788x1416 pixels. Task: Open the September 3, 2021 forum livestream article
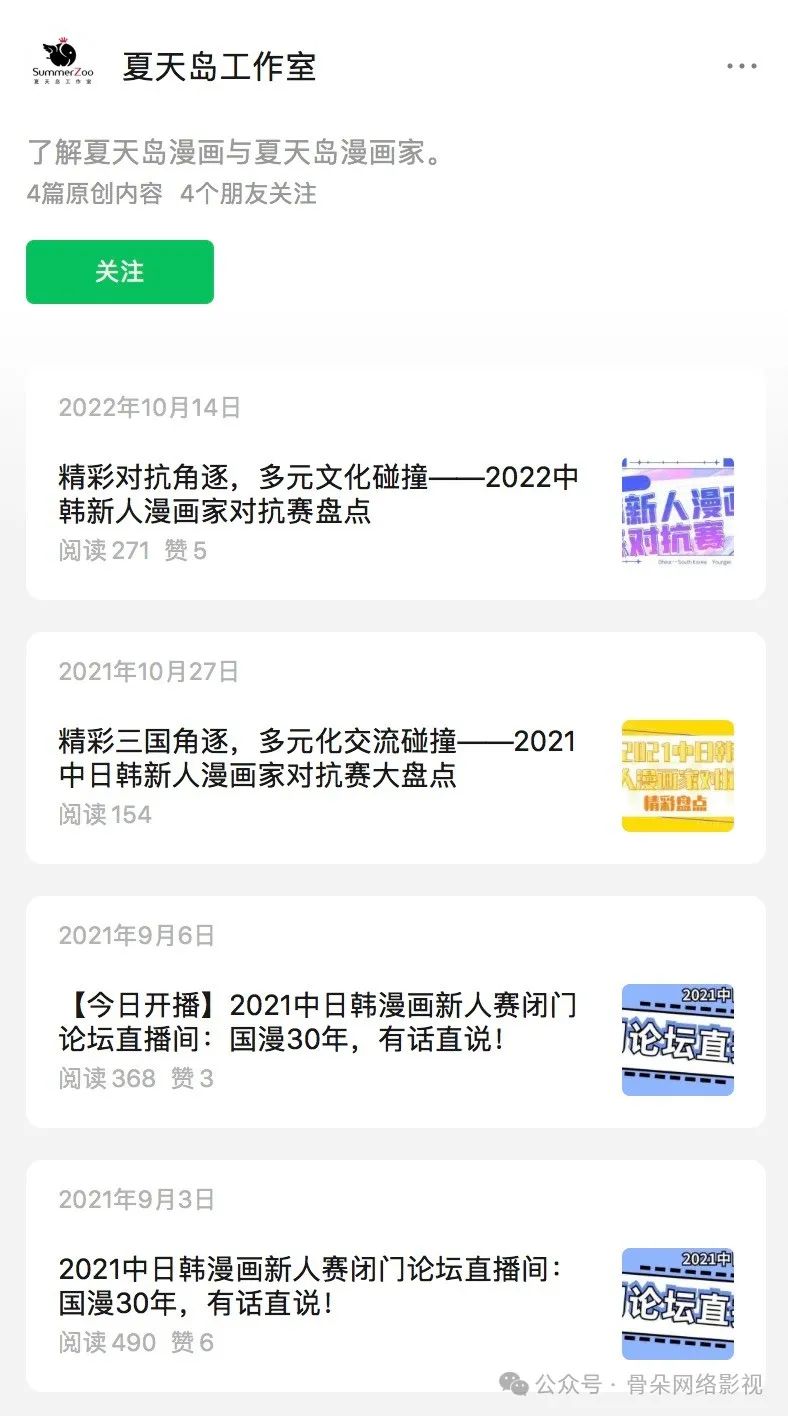(312, 1286)
